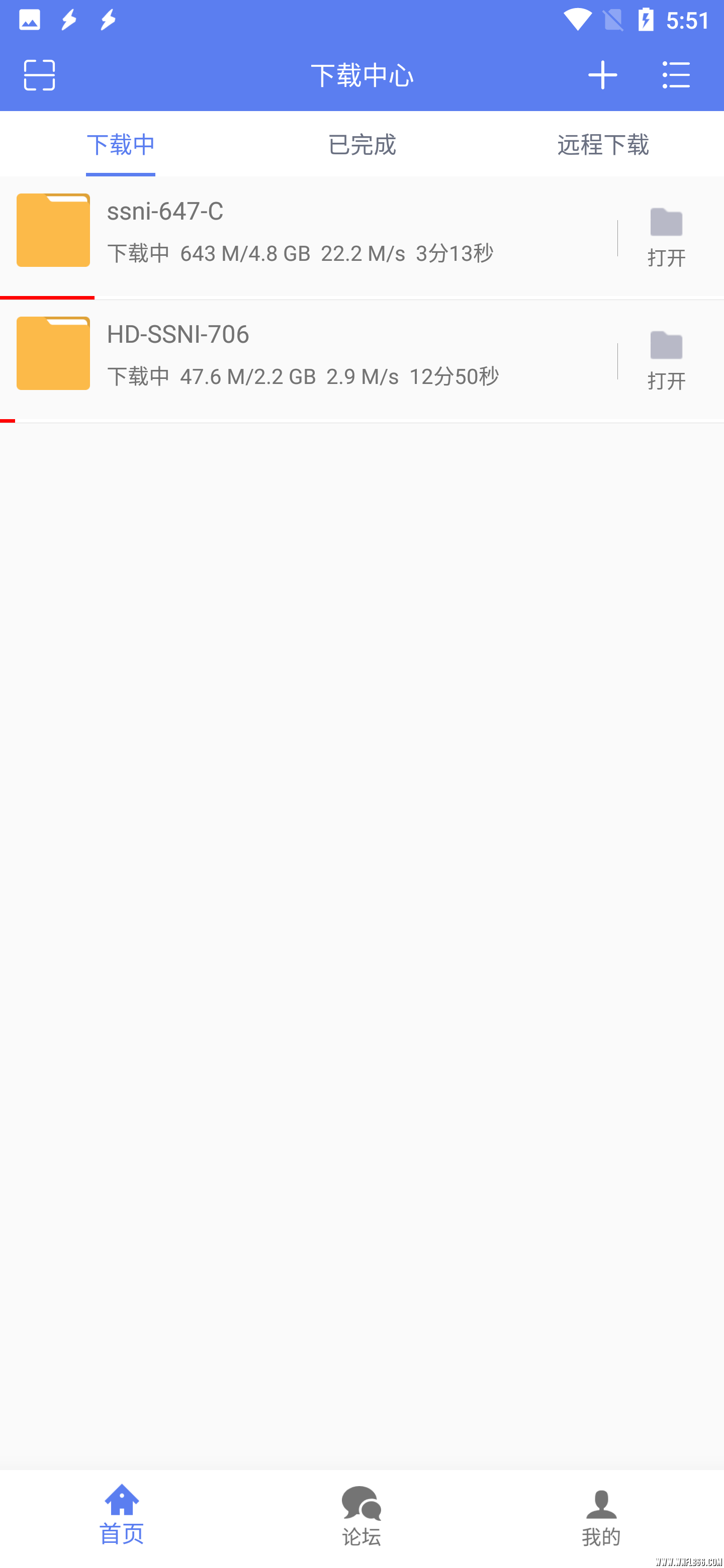724x1568 pixels.
Task: Open the scan icon in the header
Action: (40, 75)
